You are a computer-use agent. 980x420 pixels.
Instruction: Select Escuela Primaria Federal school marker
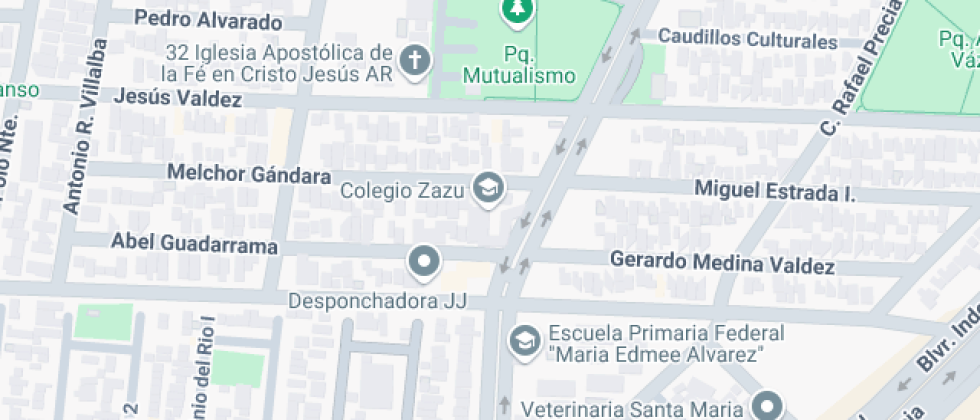(x=523, y=342)
